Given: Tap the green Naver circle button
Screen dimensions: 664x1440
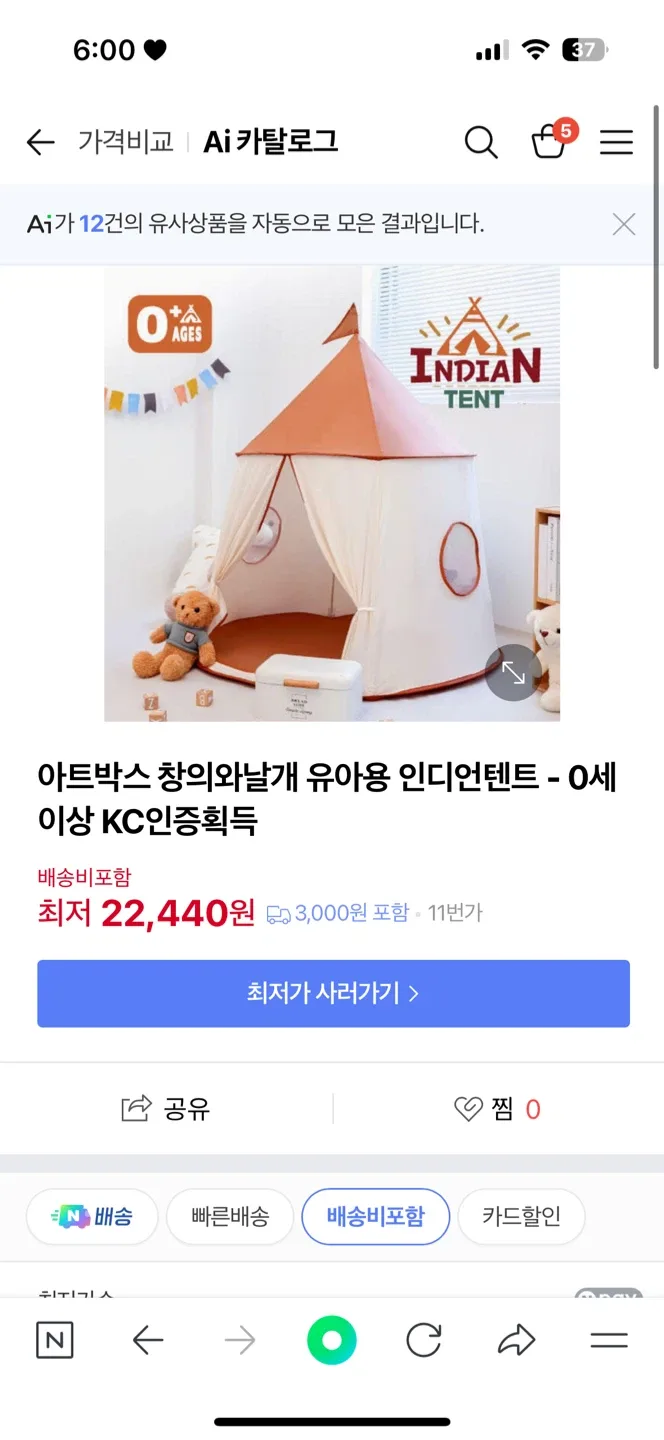Looking at the screenshot, I should tap(332, 1341).
